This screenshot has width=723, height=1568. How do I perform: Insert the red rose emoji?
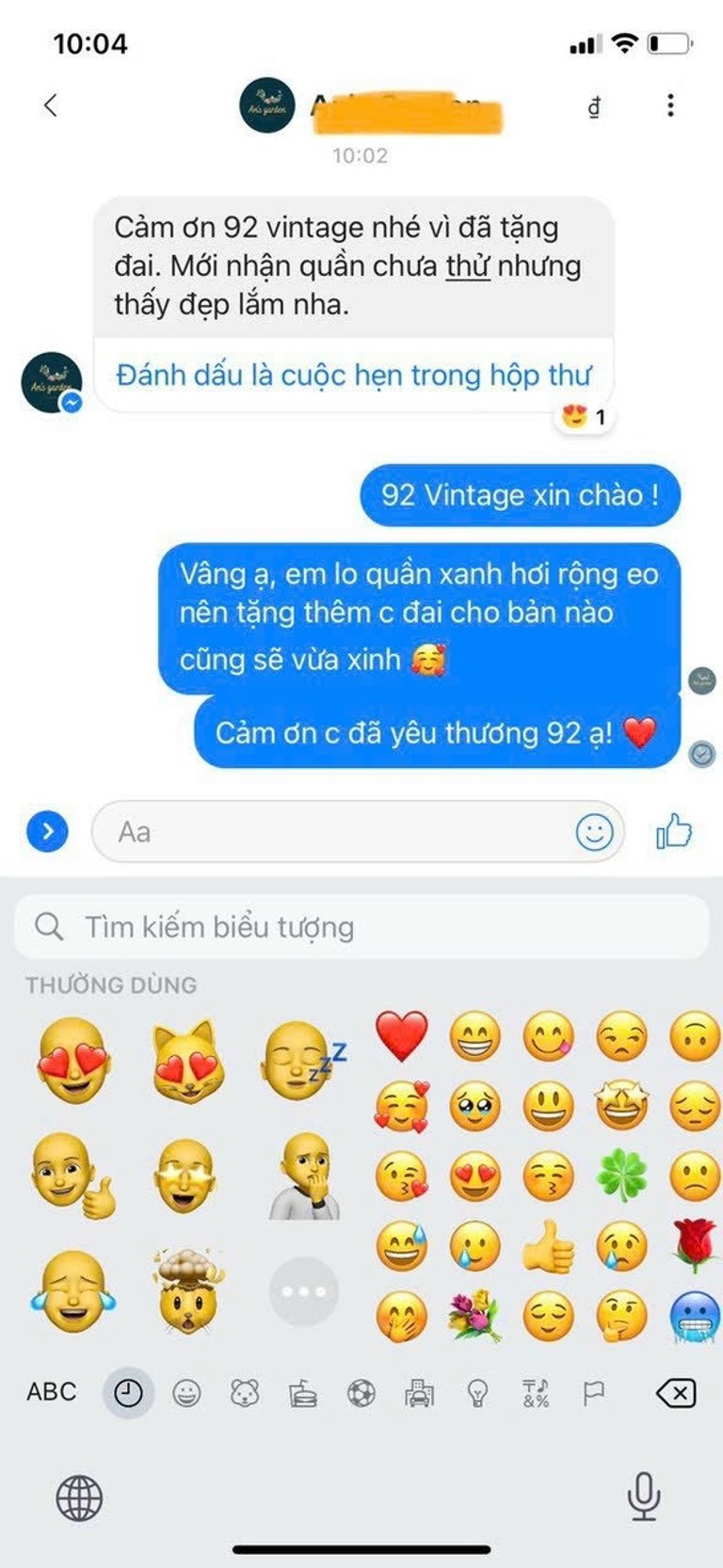point(695,1246)
